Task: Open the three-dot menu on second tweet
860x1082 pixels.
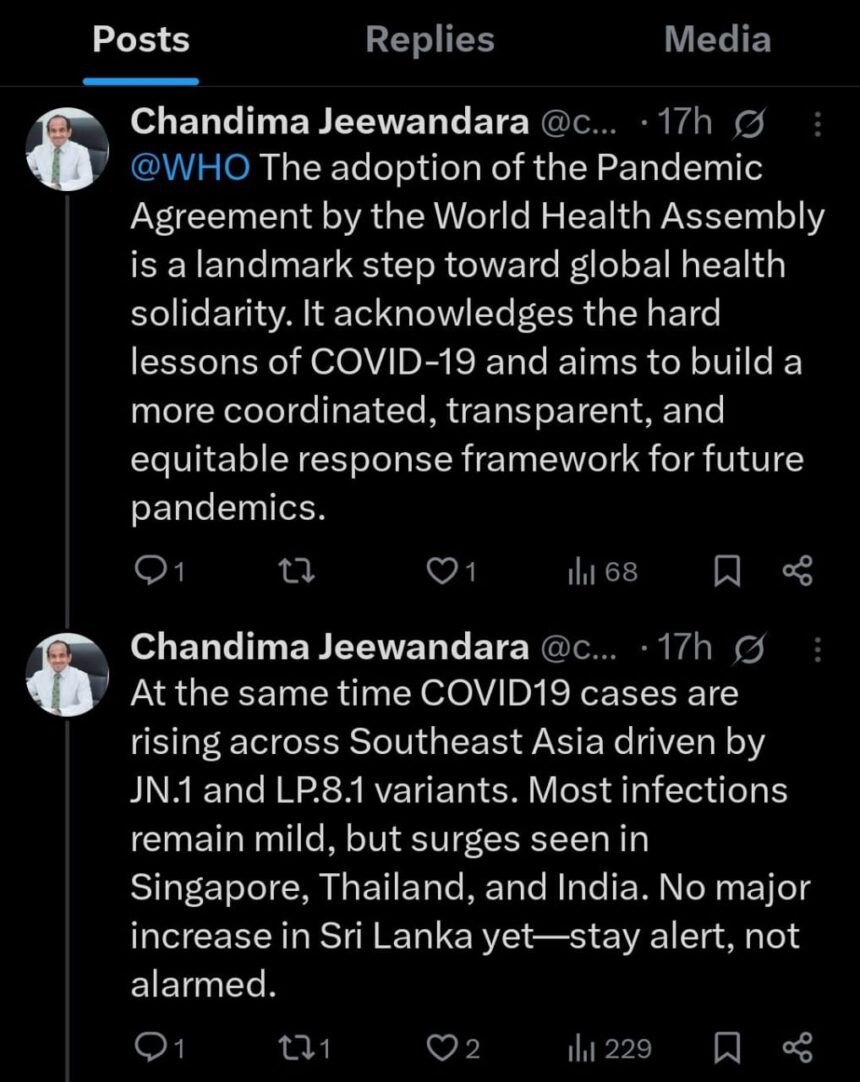Action: (x=816, y=647)
